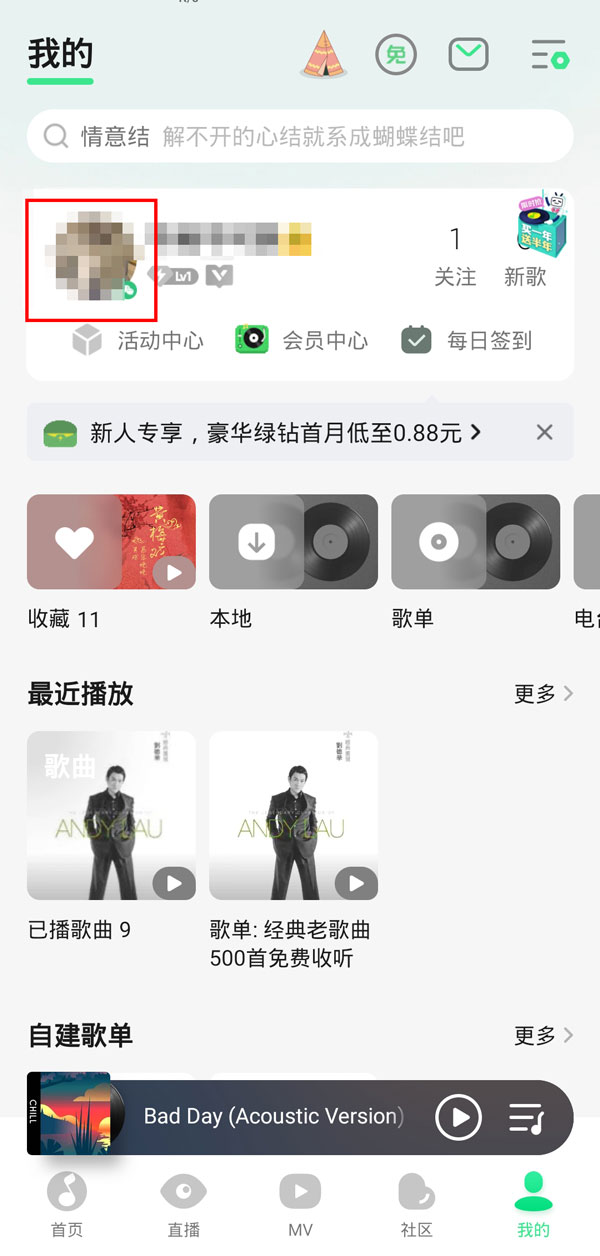Open the 经典老歌曲500首 playlist
Viewport: 600px width, 1256px height.
[293, 816]
